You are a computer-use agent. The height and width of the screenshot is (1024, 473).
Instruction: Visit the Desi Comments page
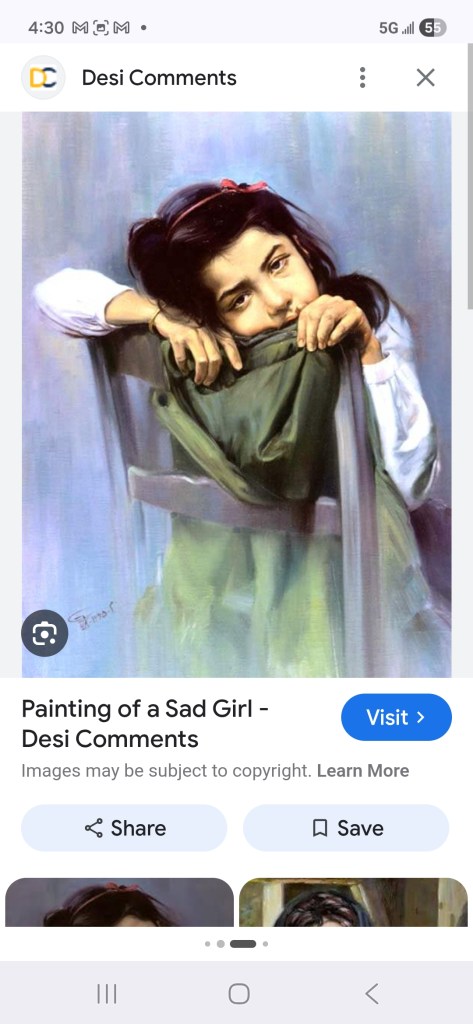[396, 717]
